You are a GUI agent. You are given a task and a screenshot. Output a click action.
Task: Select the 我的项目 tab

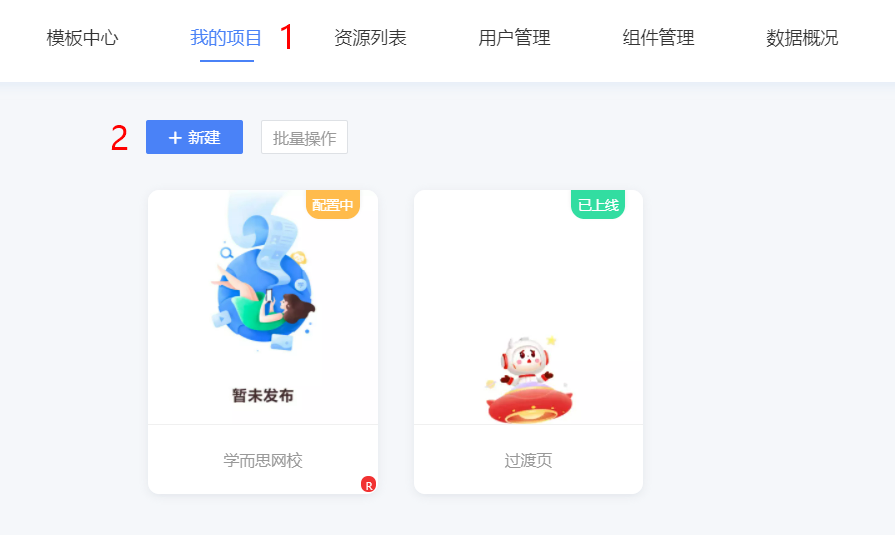226,39
